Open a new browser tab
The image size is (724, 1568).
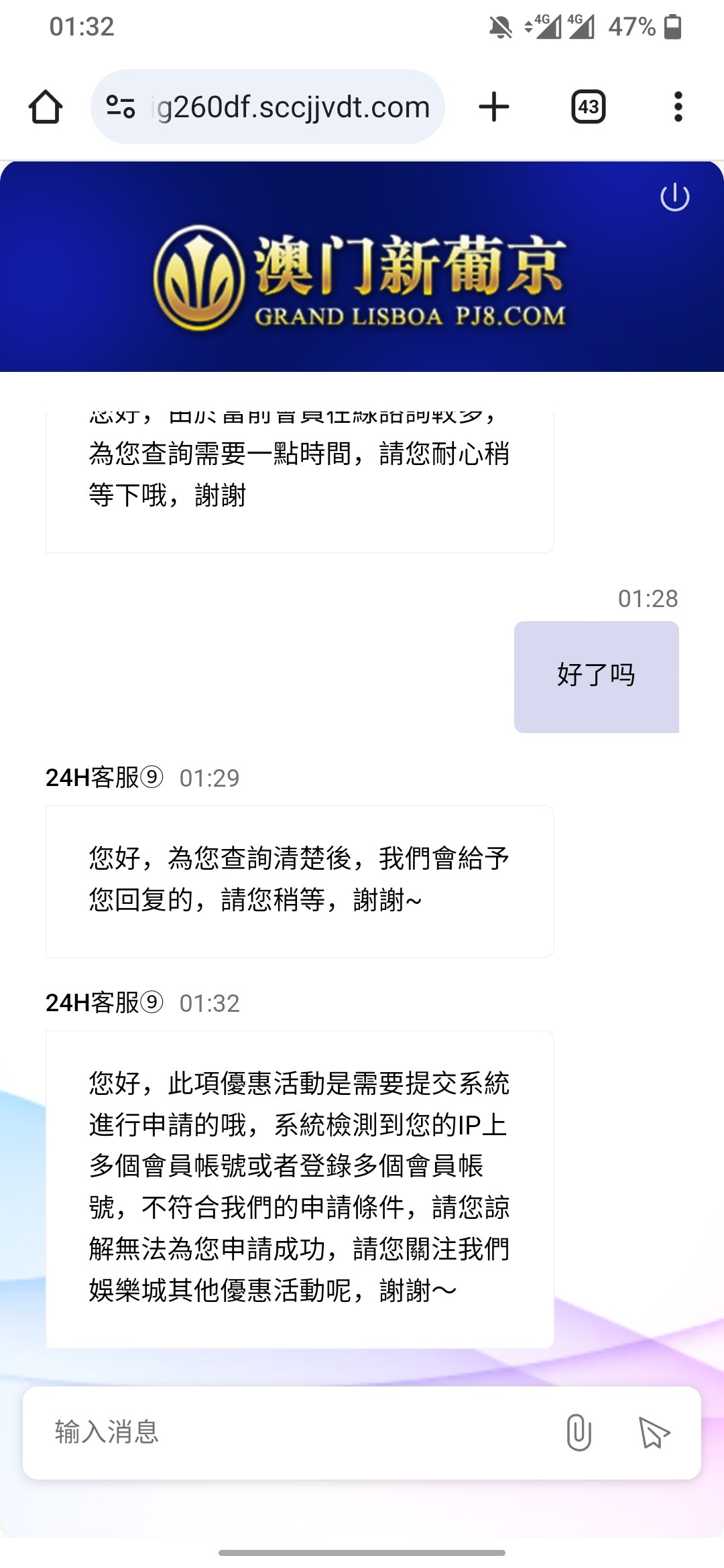pos(494,107)
